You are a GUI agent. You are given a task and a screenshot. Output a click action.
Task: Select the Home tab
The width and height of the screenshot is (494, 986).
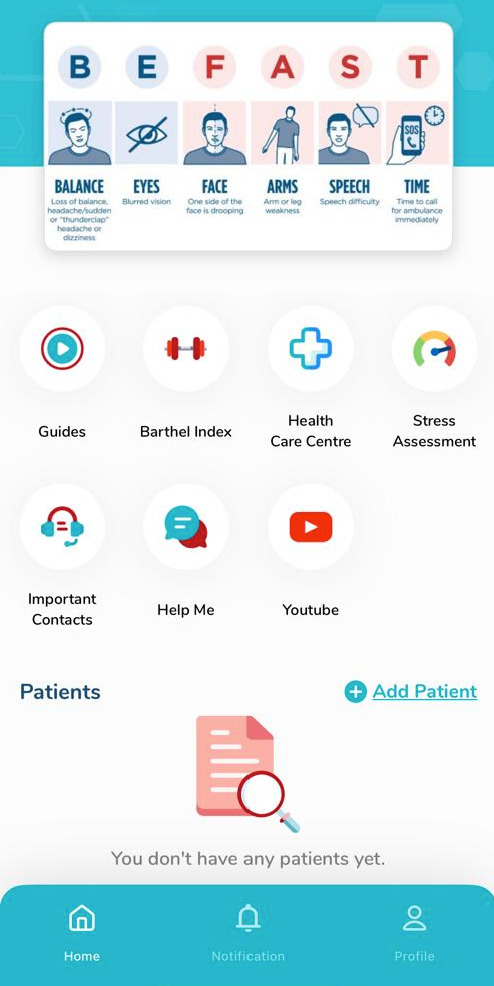pos(82,933)
